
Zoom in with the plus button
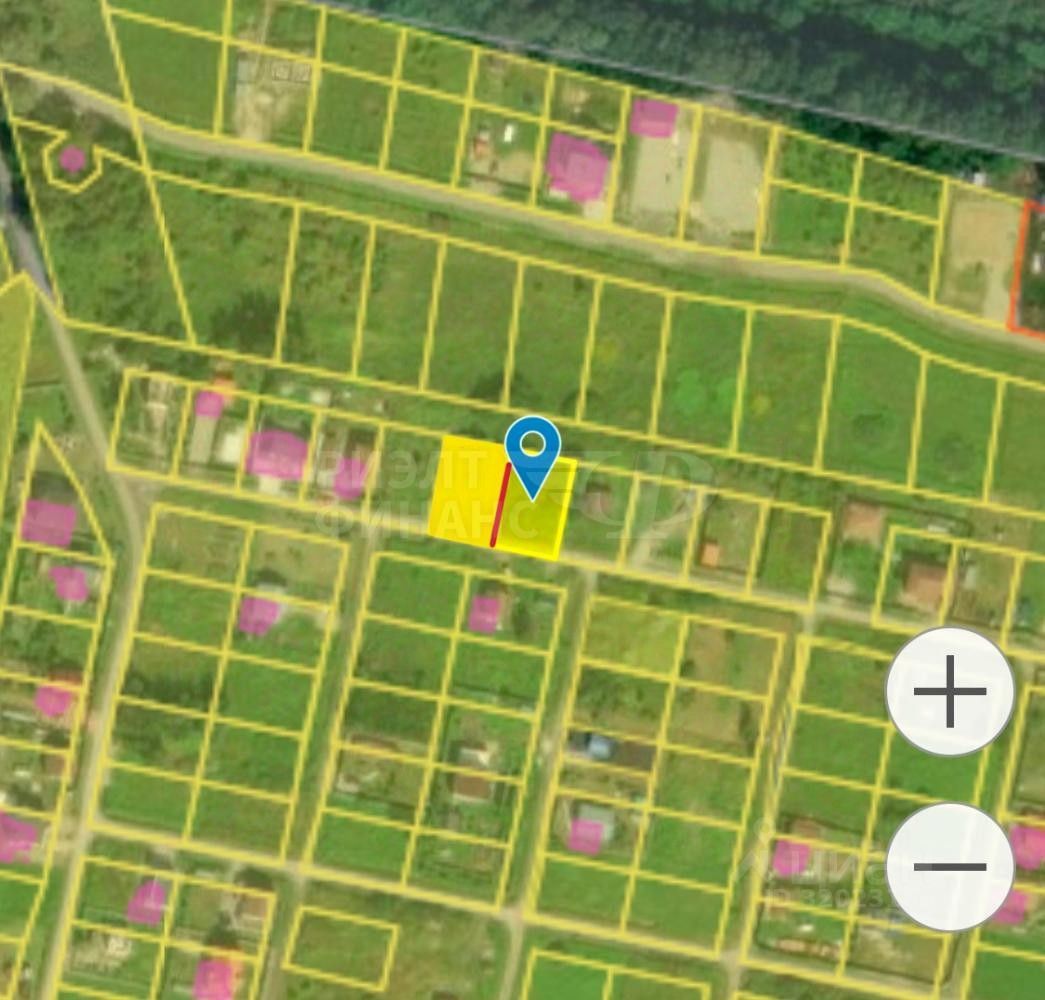[x=949, y=691]
